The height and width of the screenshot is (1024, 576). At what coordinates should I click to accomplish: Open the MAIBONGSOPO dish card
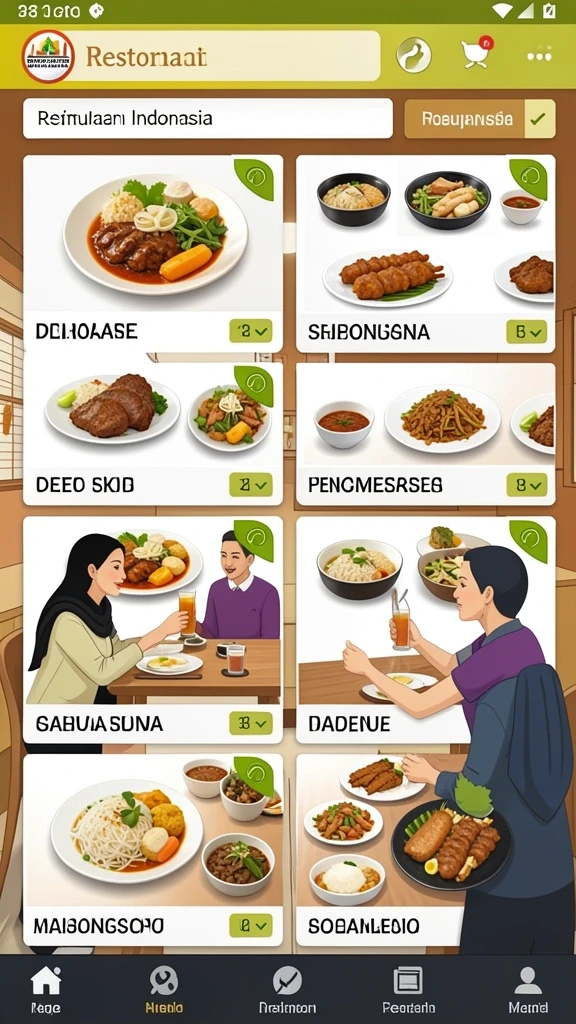(x=153, y=850)
